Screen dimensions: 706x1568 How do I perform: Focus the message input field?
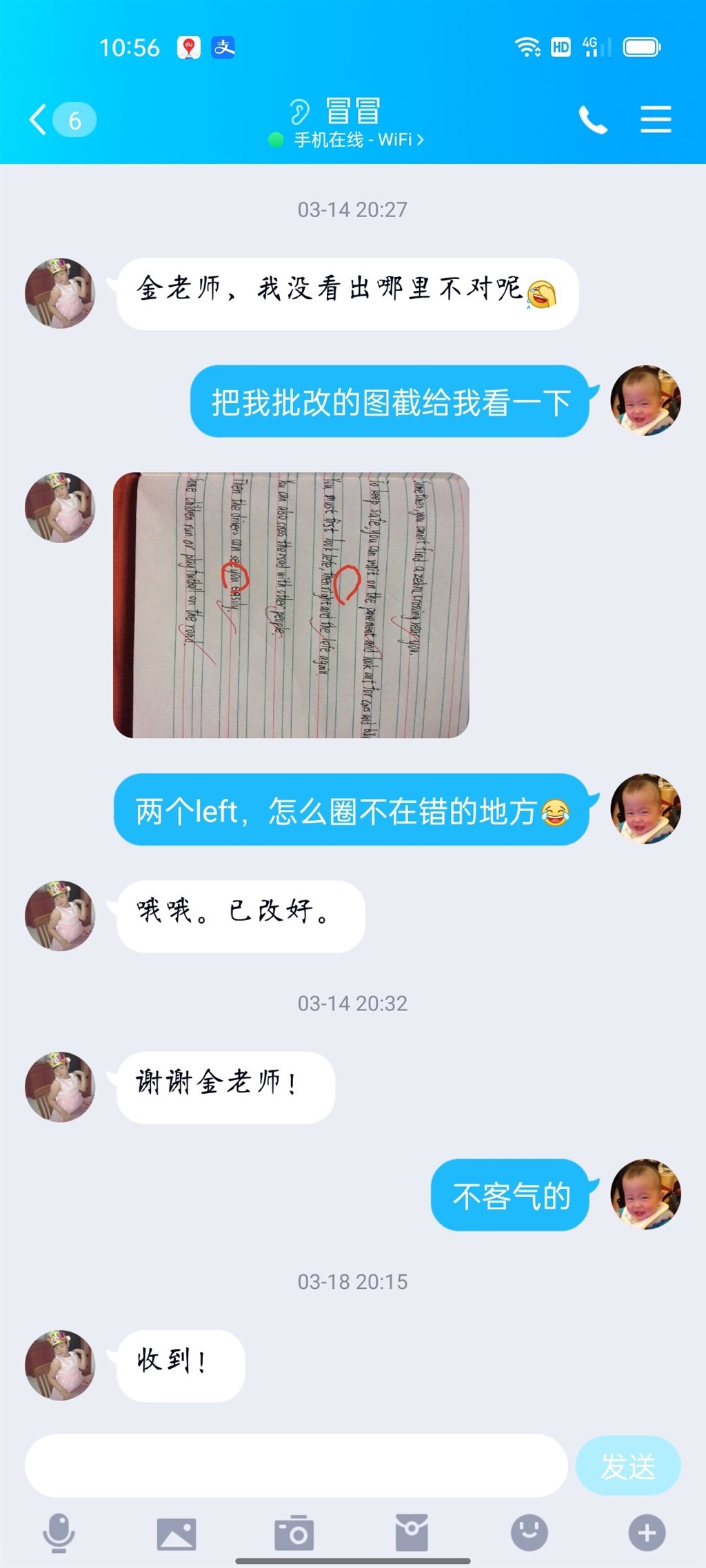click(296, 1465)
